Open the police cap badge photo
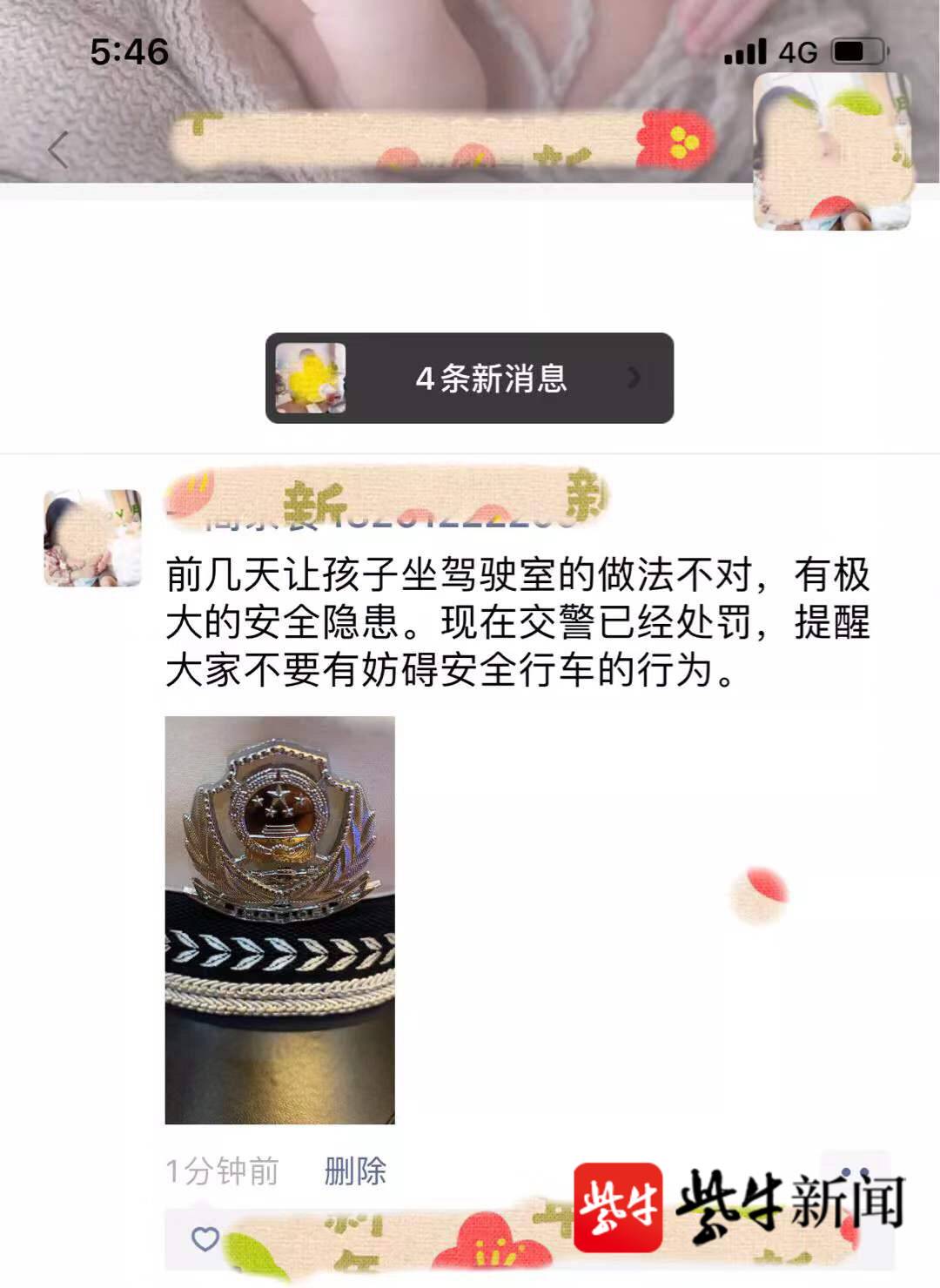This screenshot has height=1288, width=940. tap(279, 920)
